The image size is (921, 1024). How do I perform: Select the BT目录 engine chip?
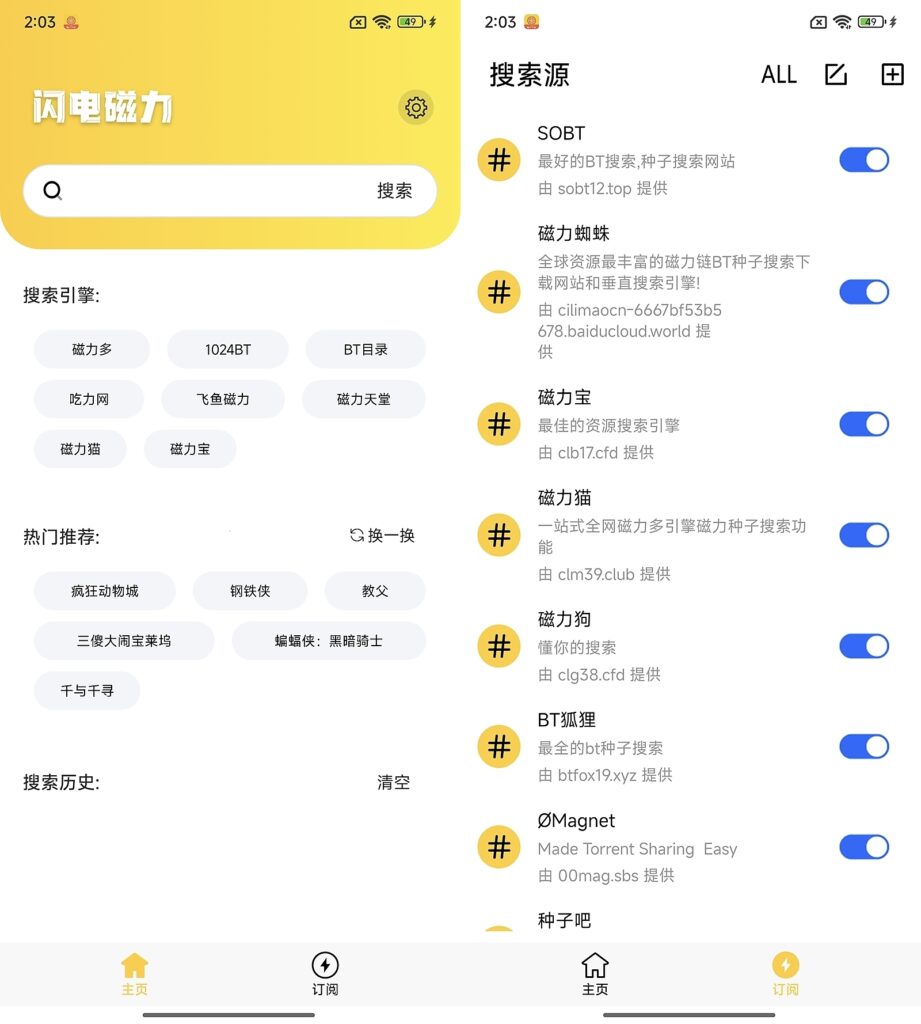tap(365, 349)
